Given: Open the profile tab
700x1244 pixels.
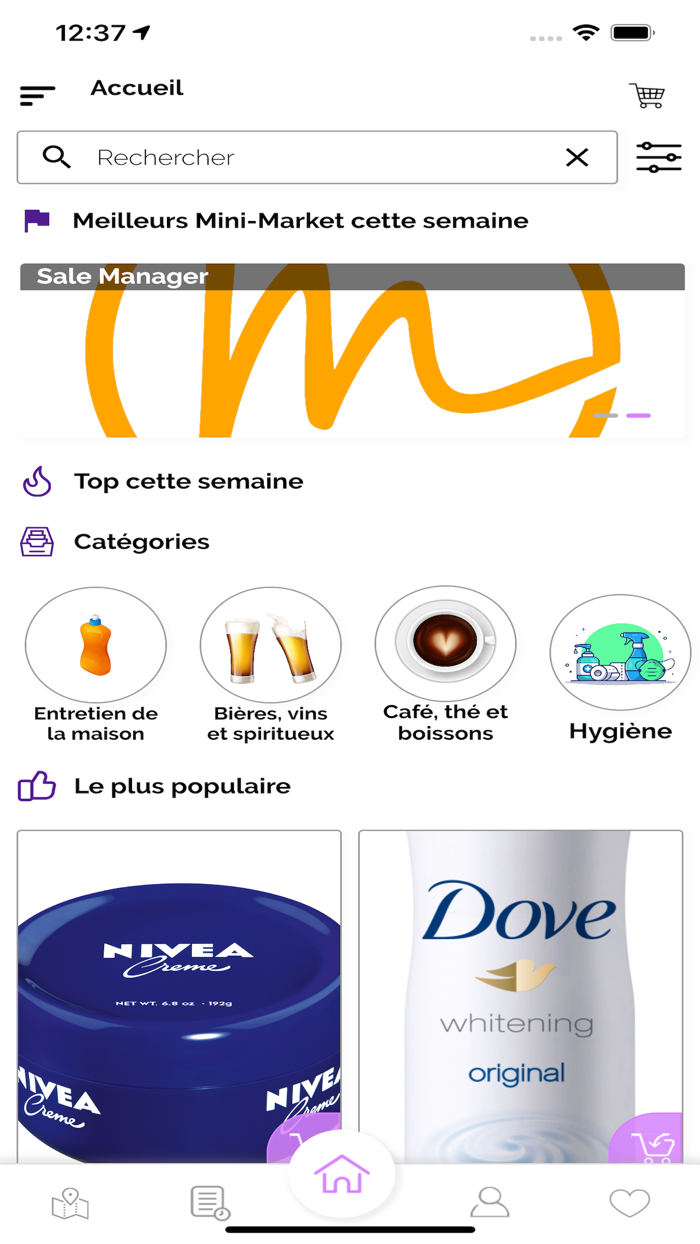Looking at the screenshot, I should [x=490, y=1202].
